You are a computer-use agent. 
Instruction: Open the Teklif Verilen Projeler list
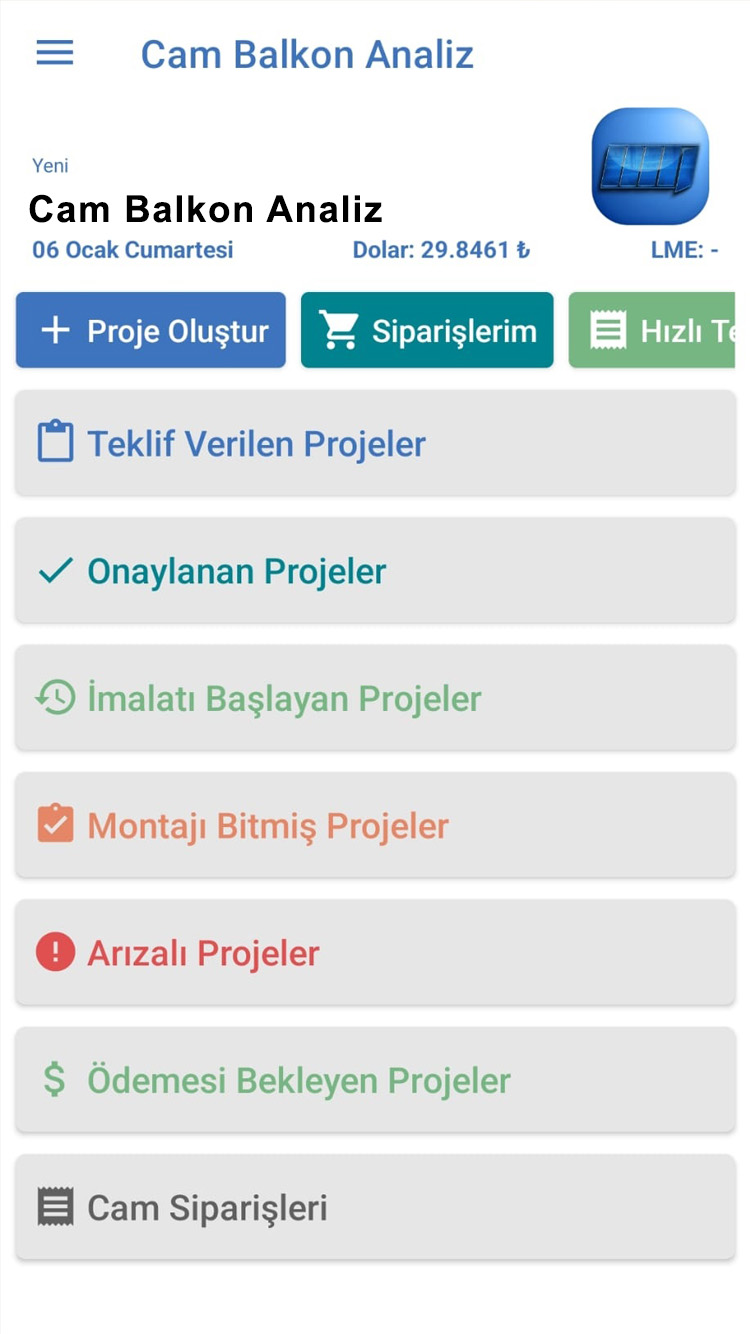(x=375, y=443)
